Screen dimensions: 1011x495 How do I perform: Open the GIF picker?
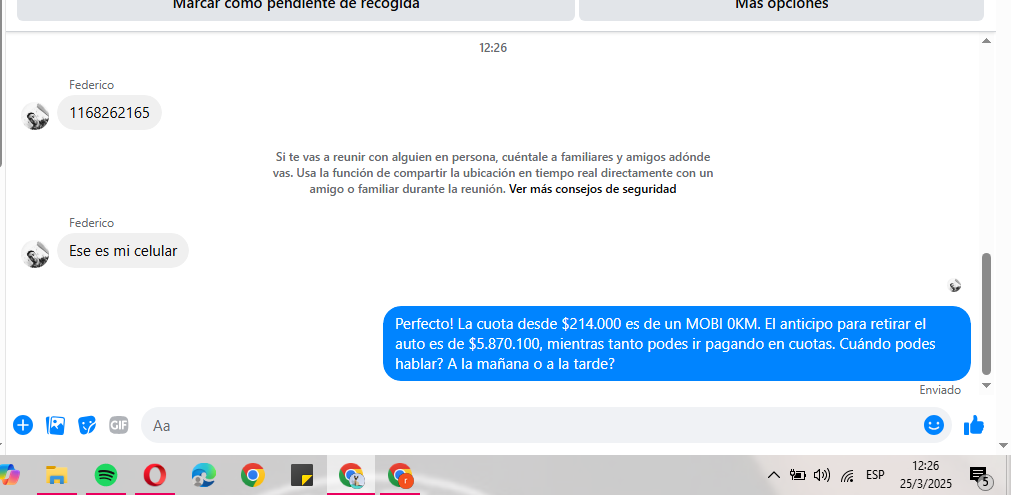click(119, 425)
